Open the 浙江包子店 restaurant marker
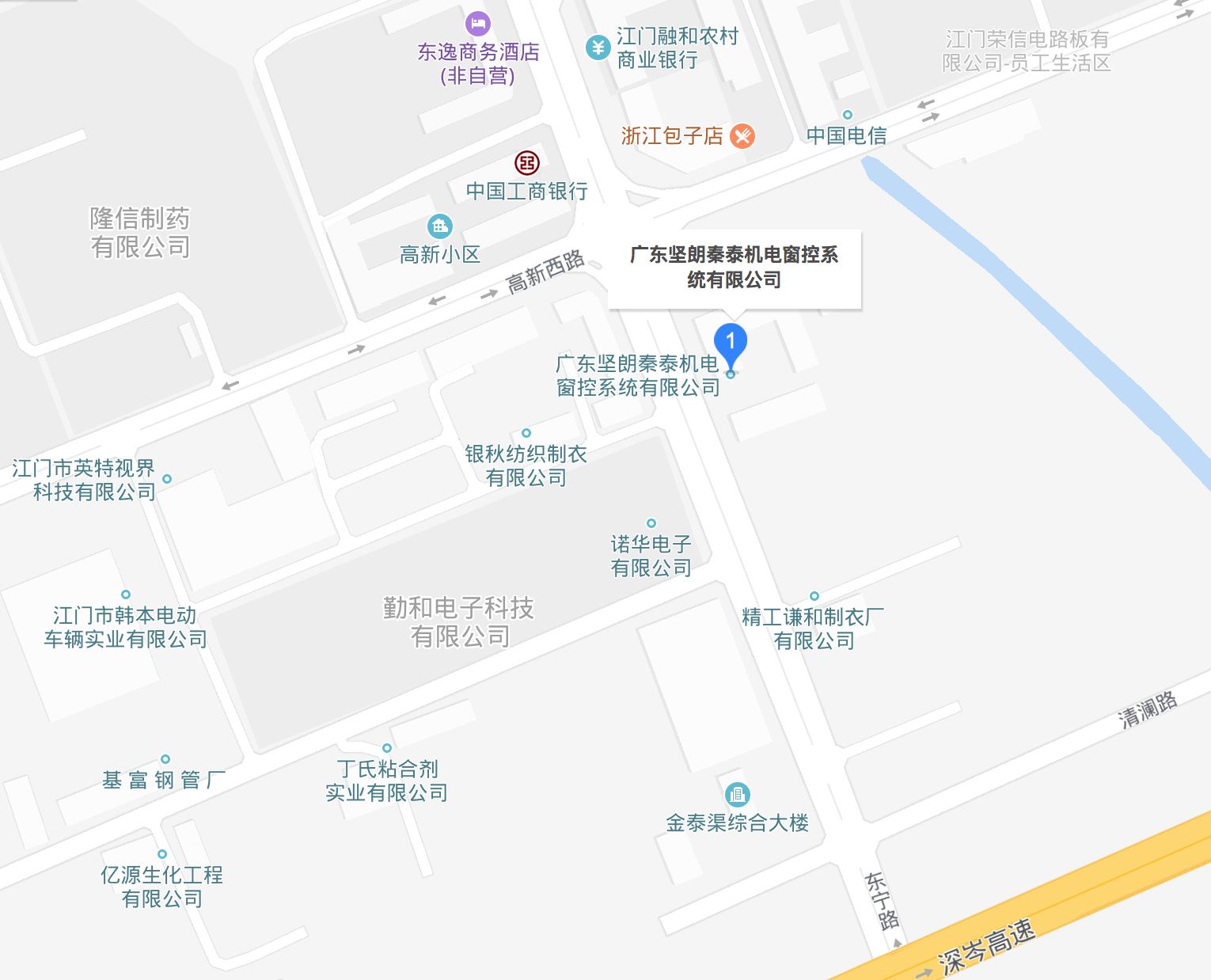The height and width of the screenshot is (980, 1211). coord(742,136)
